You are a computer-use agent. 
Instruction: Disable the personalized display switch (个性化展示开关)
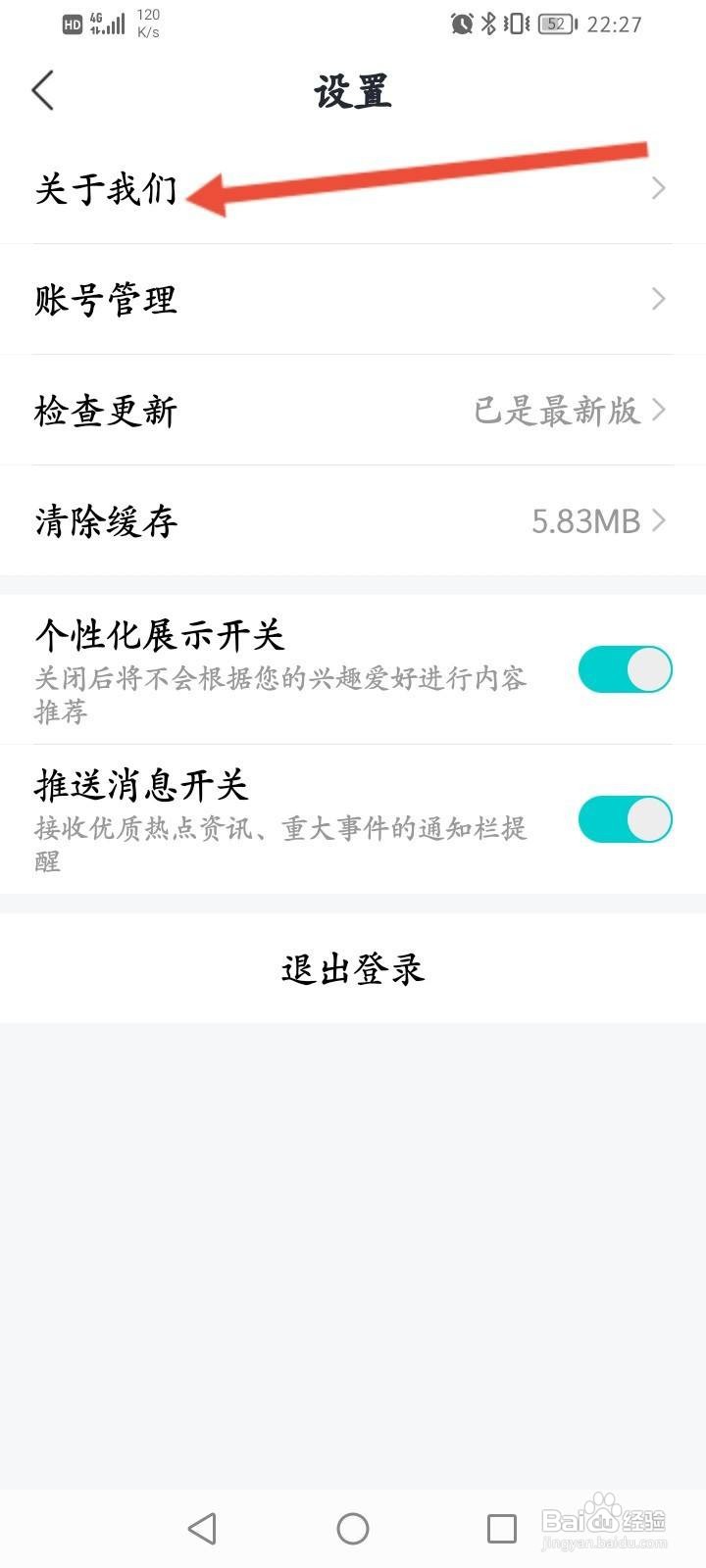(x=625, y=668)
